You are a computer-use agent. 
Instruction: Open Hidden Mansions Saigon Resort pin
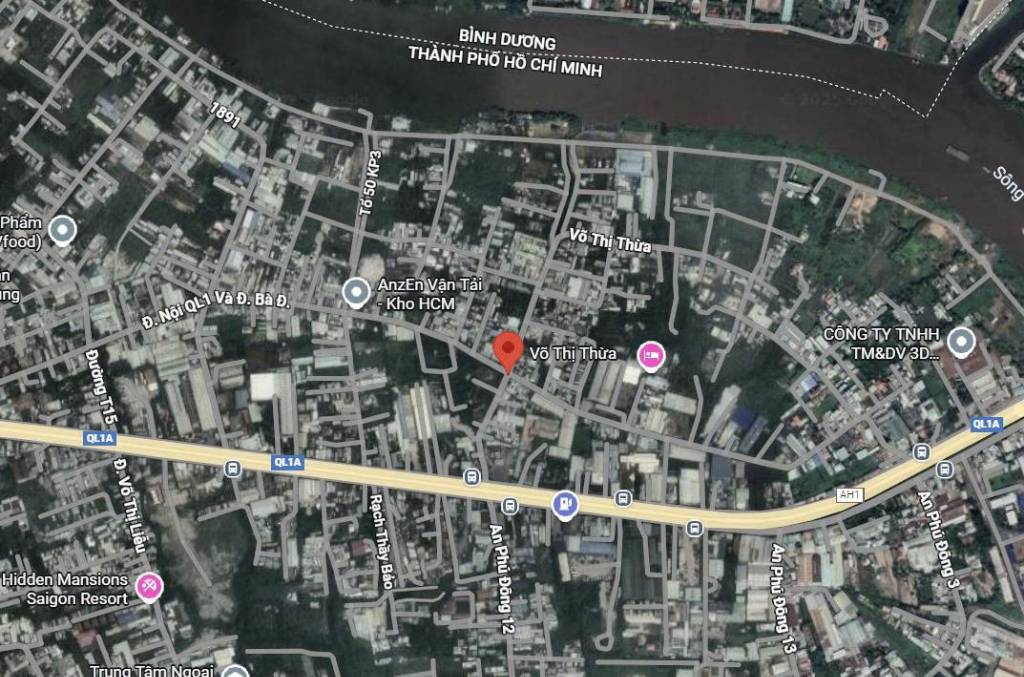click(150, 587)
